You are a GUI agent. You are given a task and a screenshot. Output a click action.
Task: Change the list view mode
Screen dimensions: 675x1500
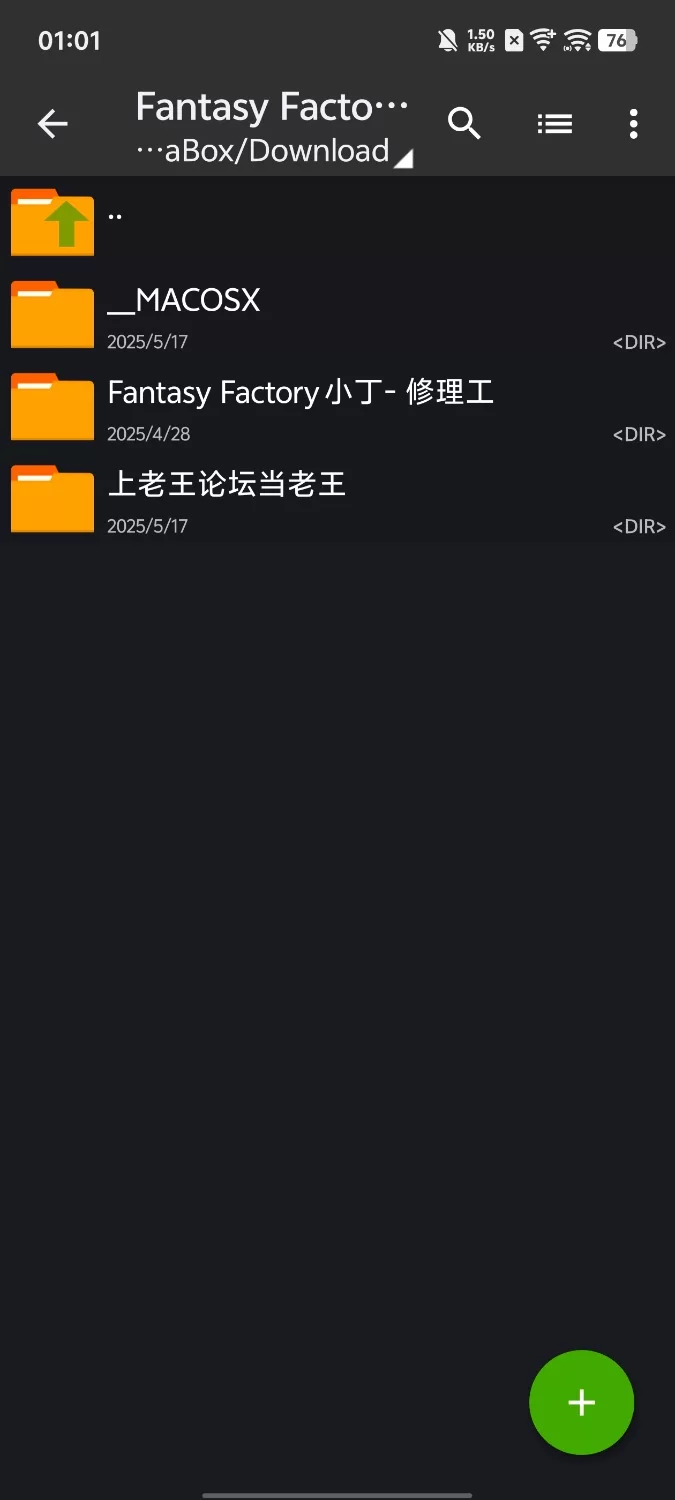(555, 124)
